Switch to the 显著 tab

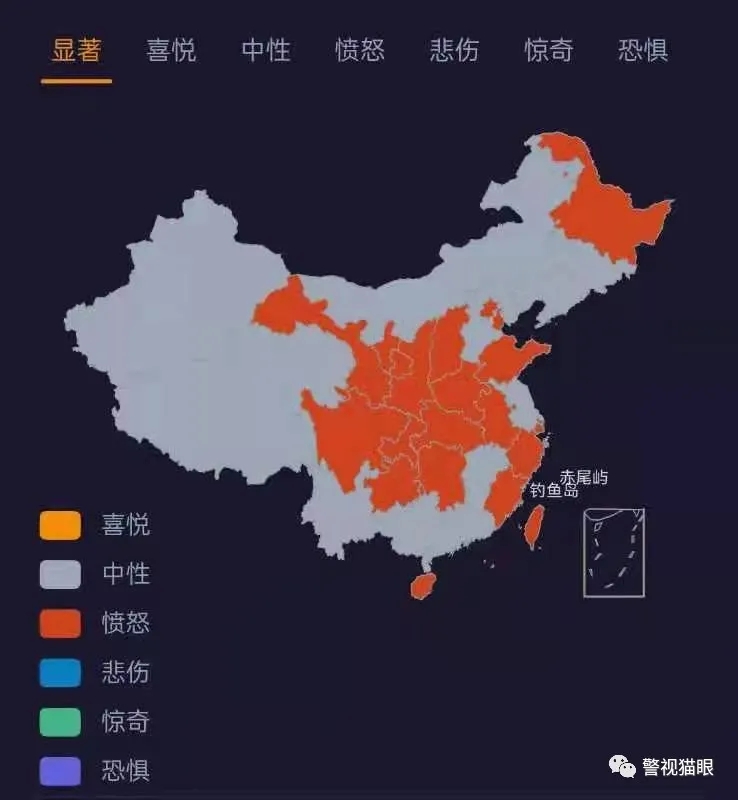pyautogui.click(x=77, y=50)
